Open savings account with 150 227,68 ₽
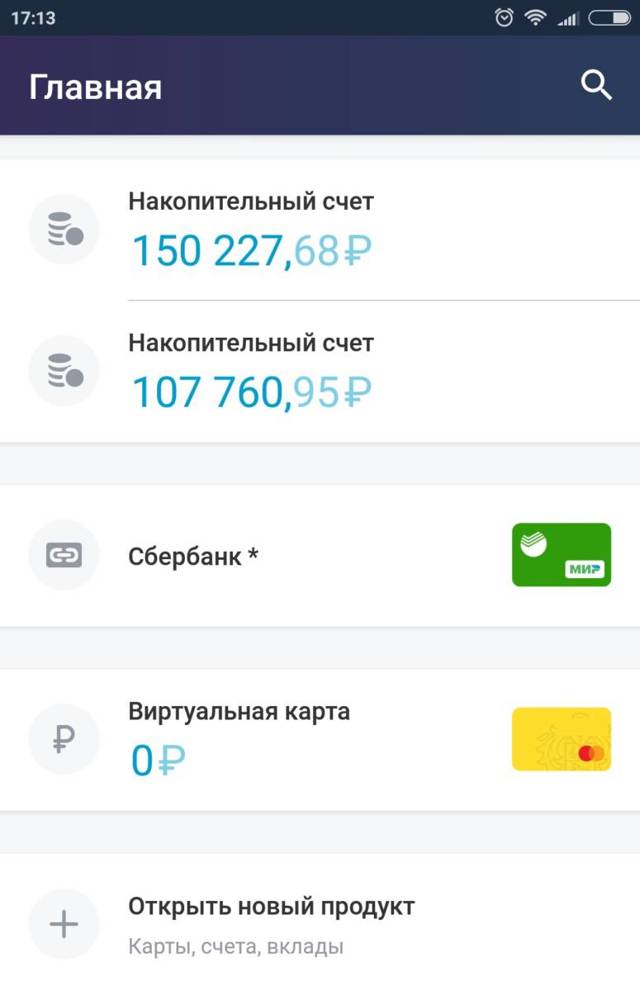Viewport: 640px width, 991px height. (320, 230)
